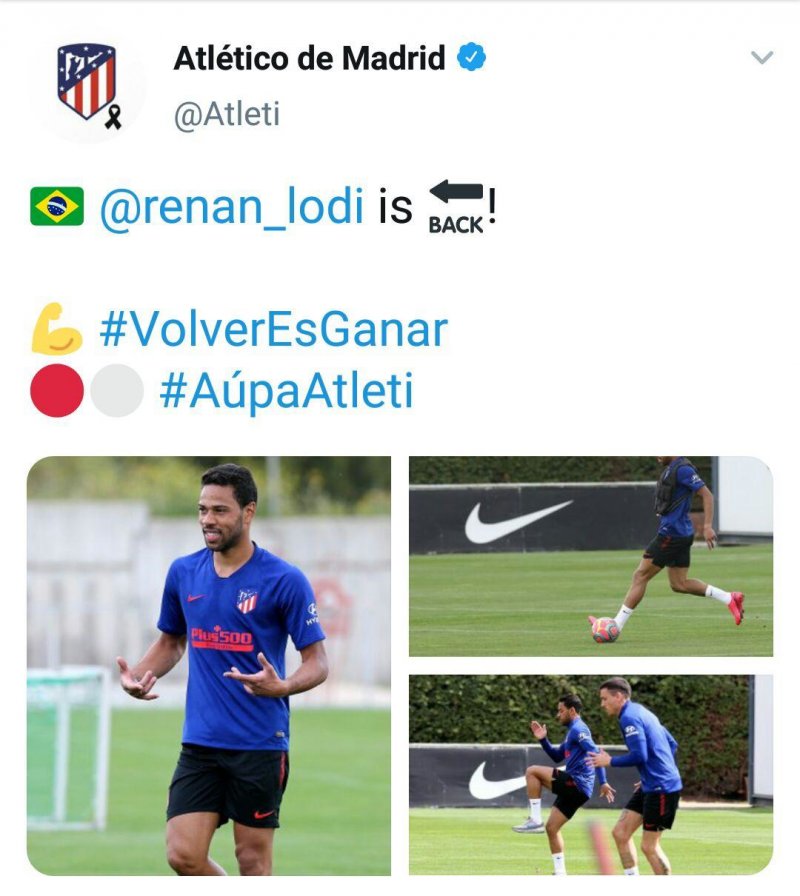View the photo of two players training
This screenshot has width=800, height=896.
coord(590,773)
